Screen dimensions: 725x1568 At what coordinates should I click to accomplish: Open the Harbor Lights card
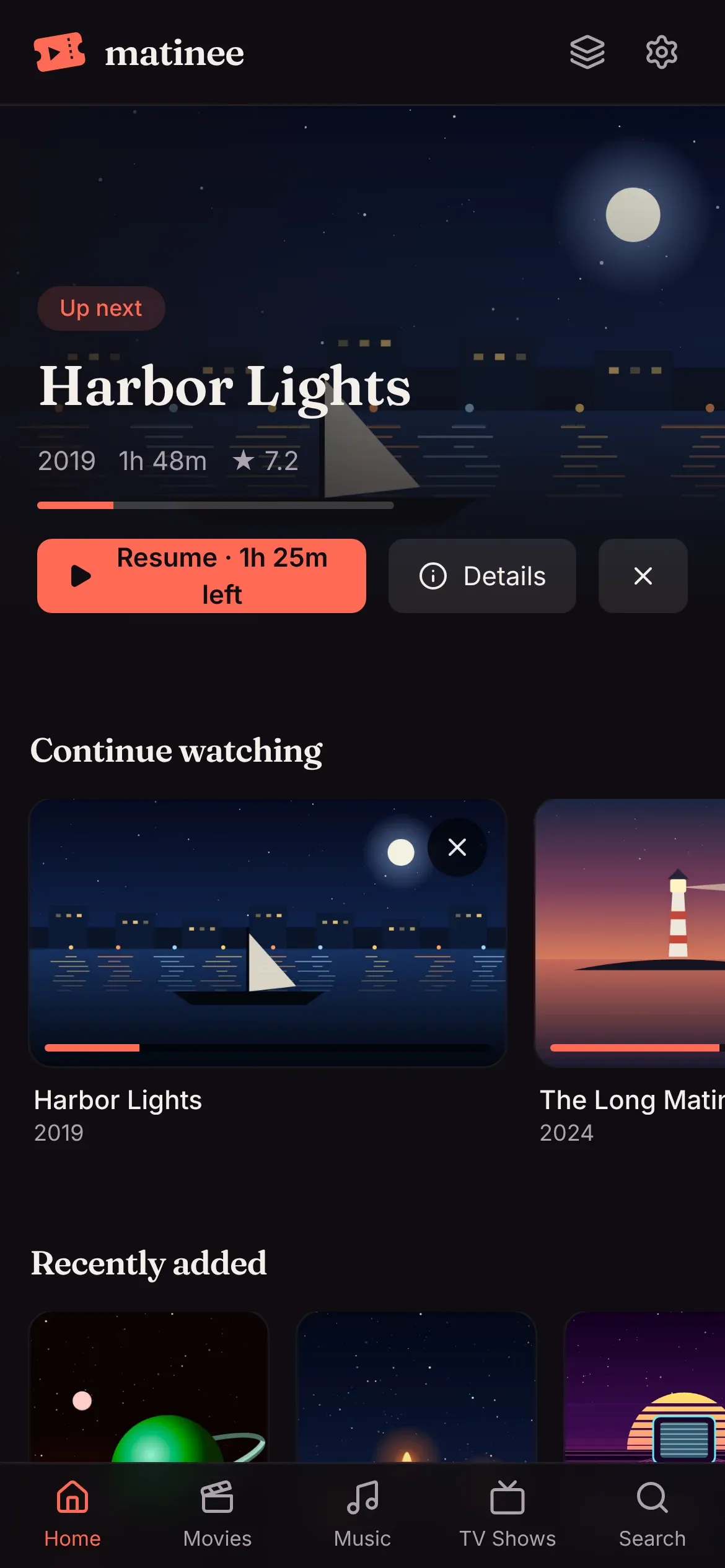pos(268,933)
